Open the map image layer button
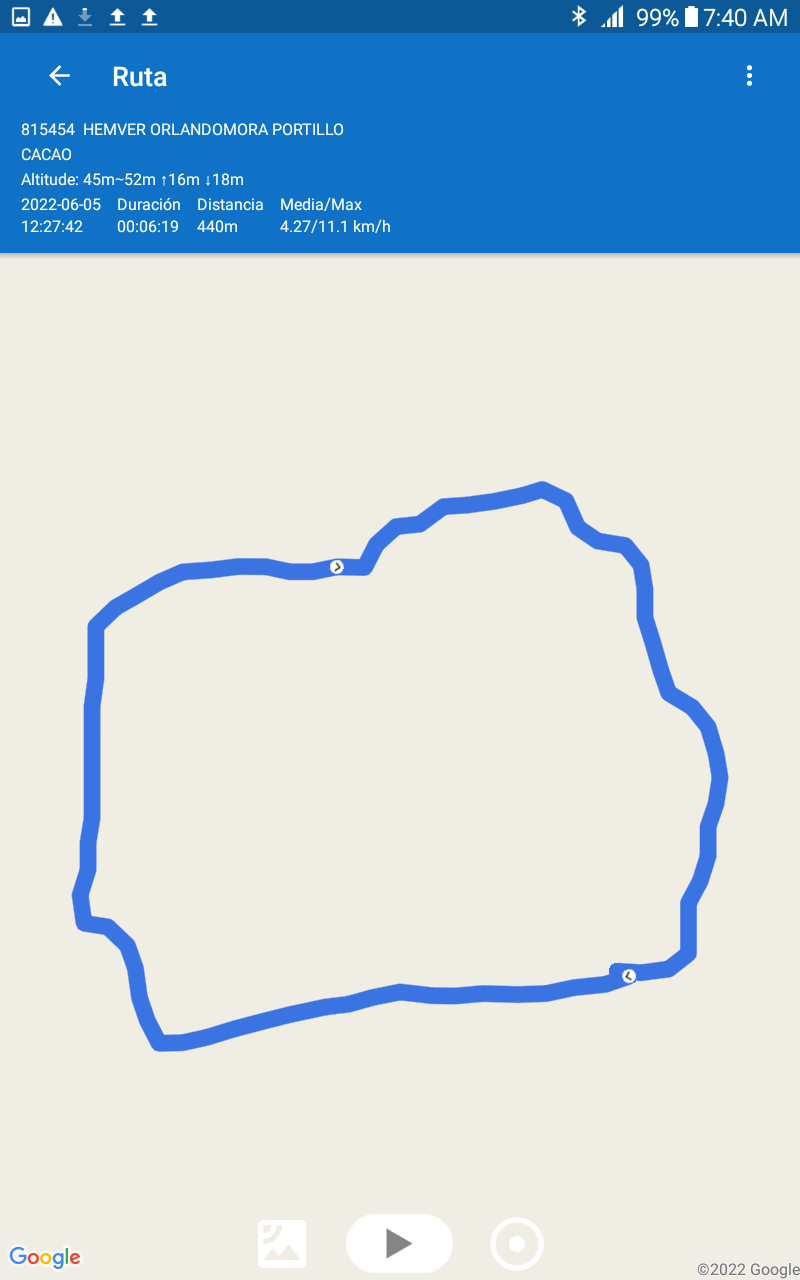The height and width of the screenshot is (1280, 800). coord(282,1244)
